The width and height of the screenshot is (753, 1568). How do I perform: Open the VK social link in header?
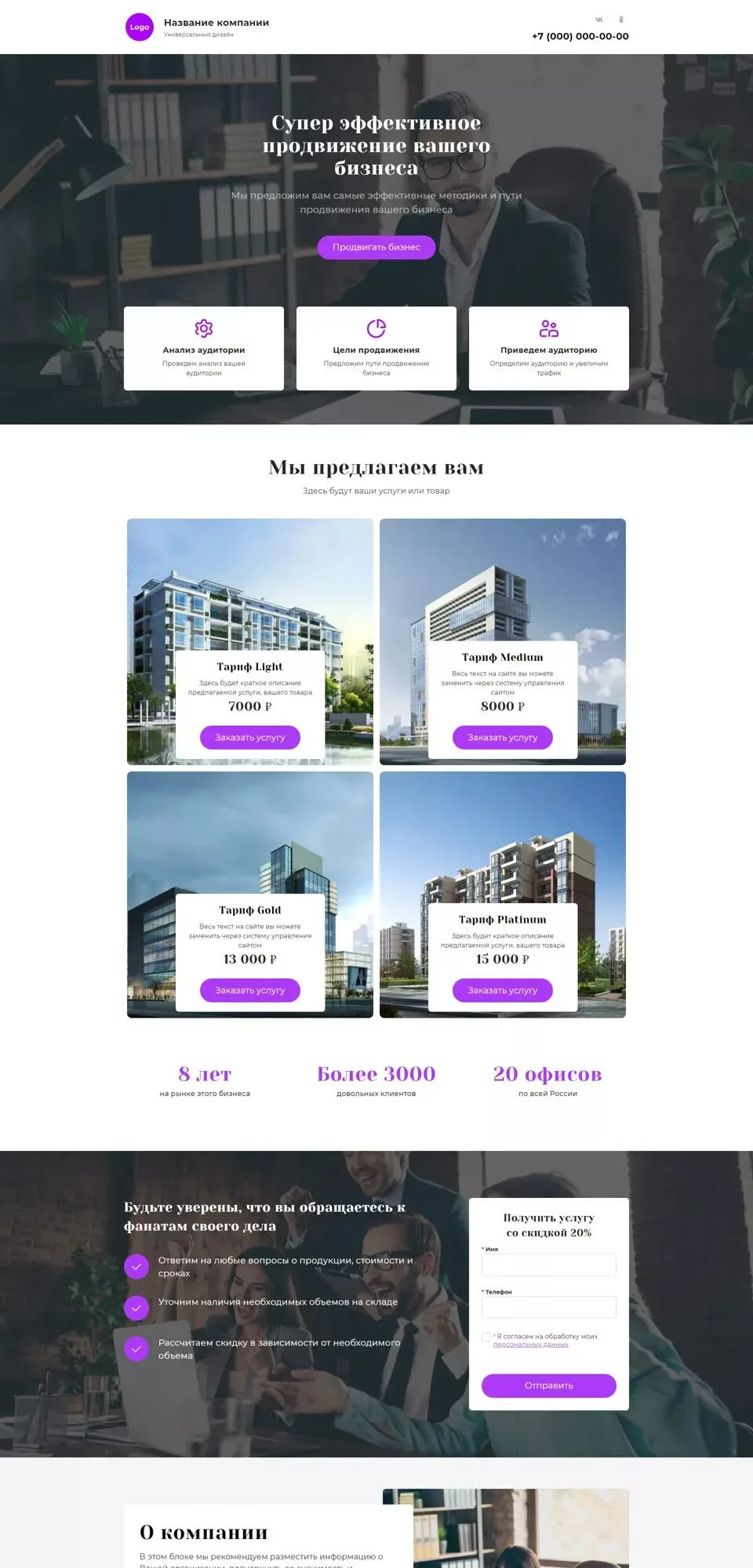(x=599, y=20)
